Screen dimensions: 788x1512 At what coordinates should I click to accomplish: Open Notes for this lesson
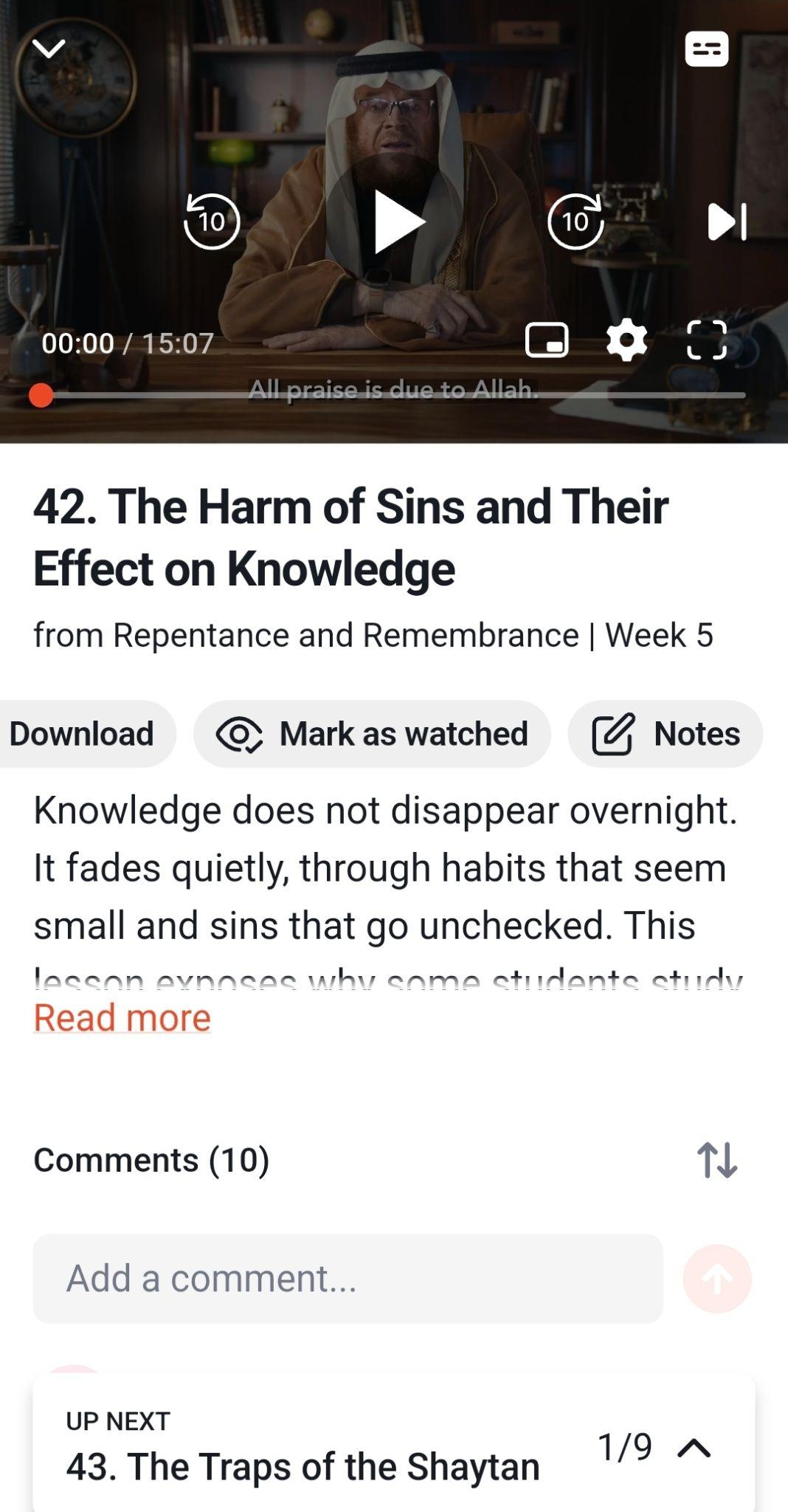pyautogui.click(x=666, y=734)
